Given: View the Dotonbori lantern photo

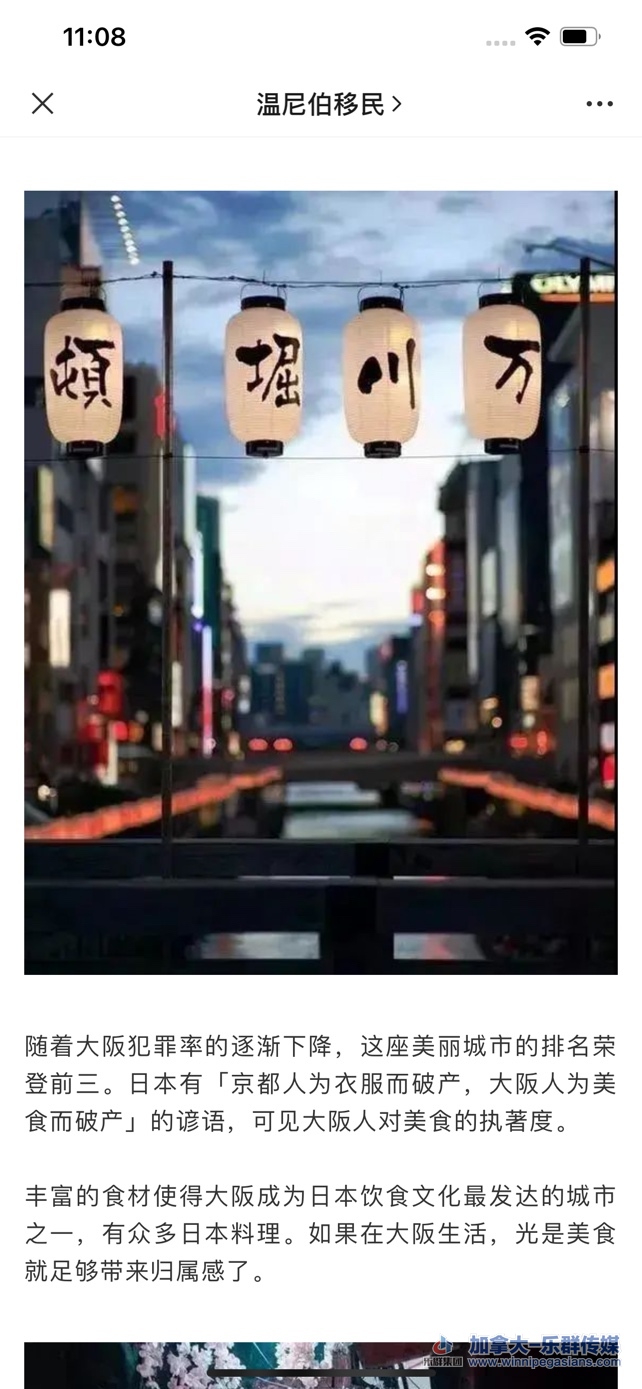Looking at the screenshot, I should click(x=320, y=582).
